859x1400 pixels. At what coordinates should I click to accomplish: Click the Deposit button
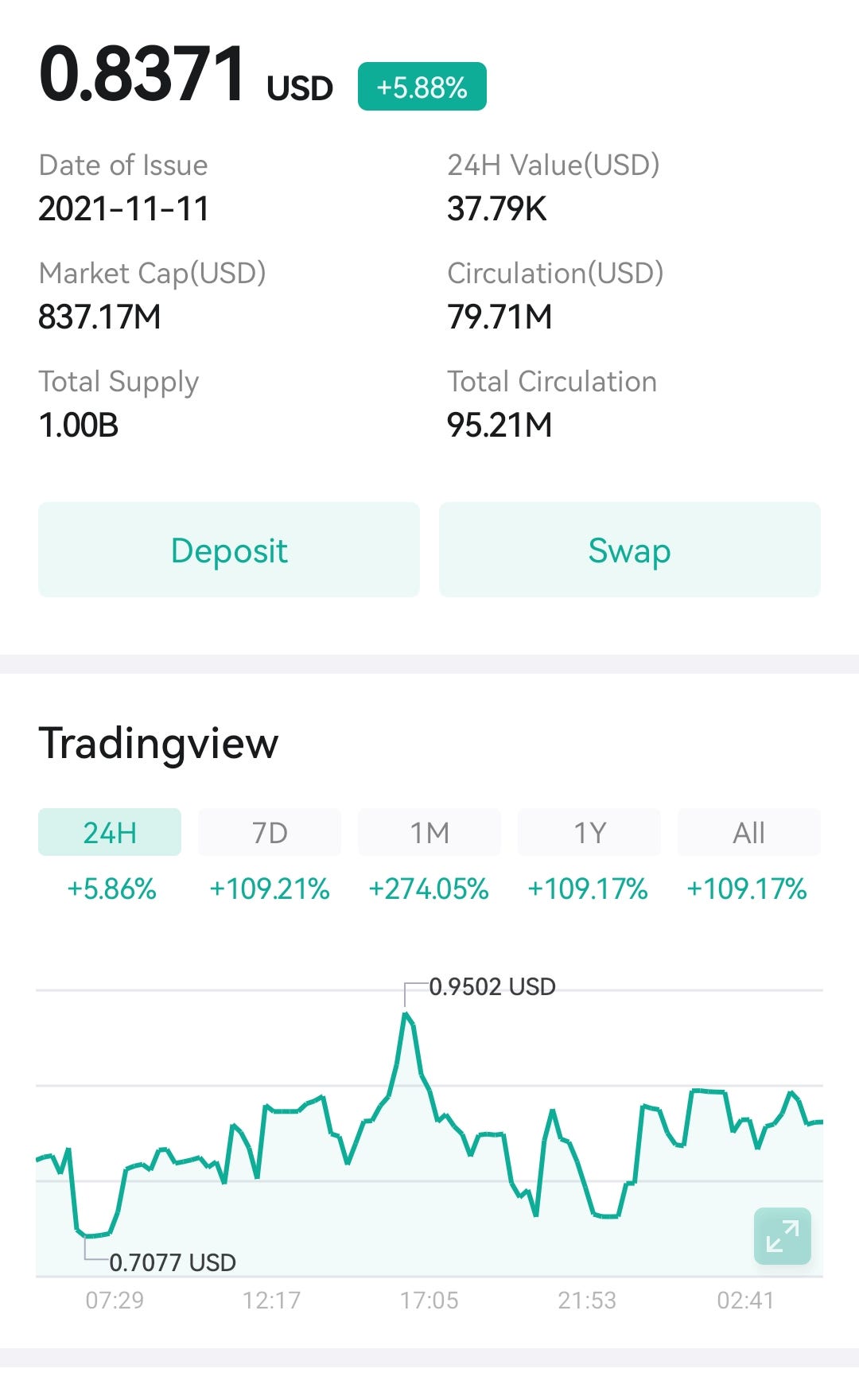pos(229,549)
